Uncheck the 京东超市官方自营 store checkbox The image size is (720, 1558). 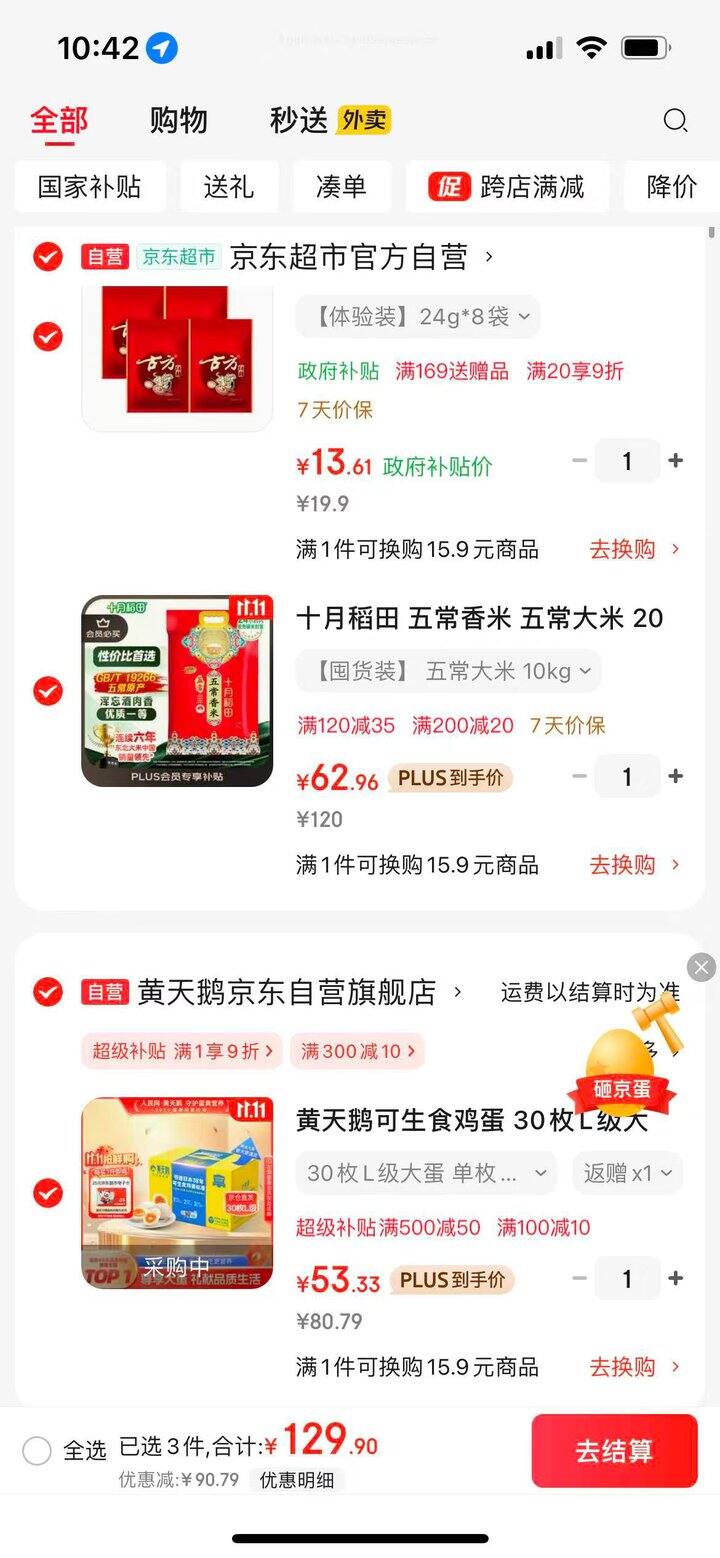pos(47,257)
